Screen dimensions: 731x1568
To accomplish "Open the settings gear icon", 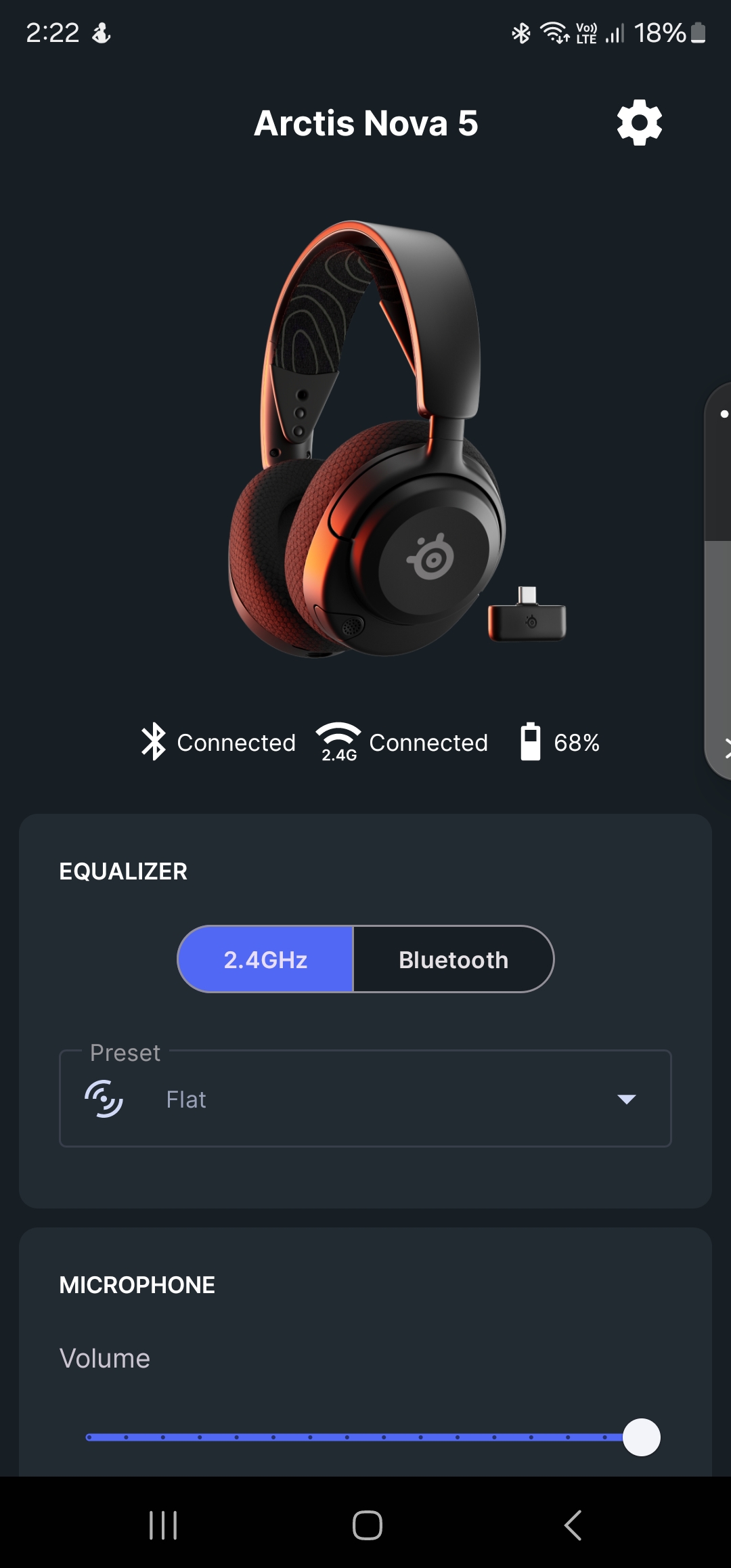I will click(x=640, y=123).
